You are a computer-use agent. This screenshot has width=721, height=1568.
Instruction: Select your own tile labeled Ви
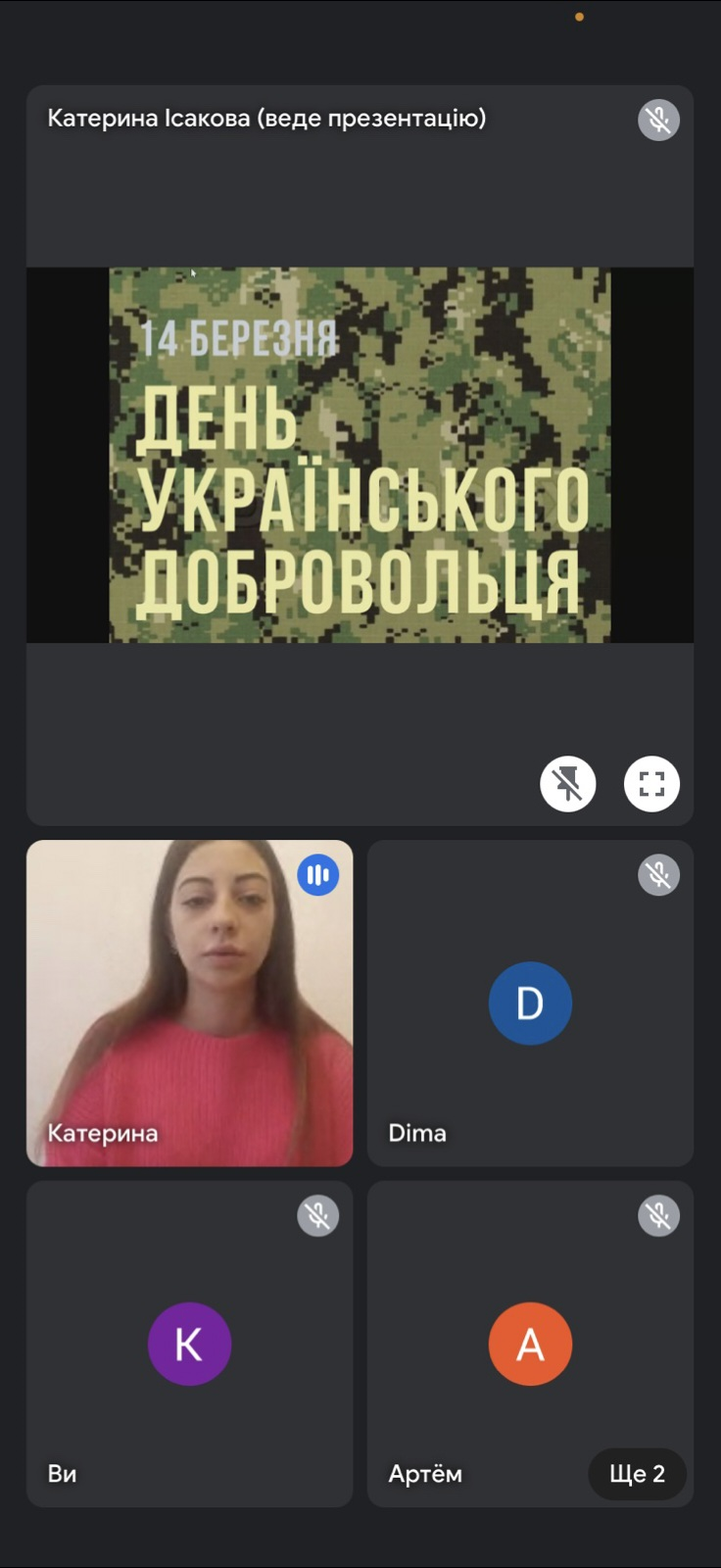pyautogui.click(x=189, y=1344)
